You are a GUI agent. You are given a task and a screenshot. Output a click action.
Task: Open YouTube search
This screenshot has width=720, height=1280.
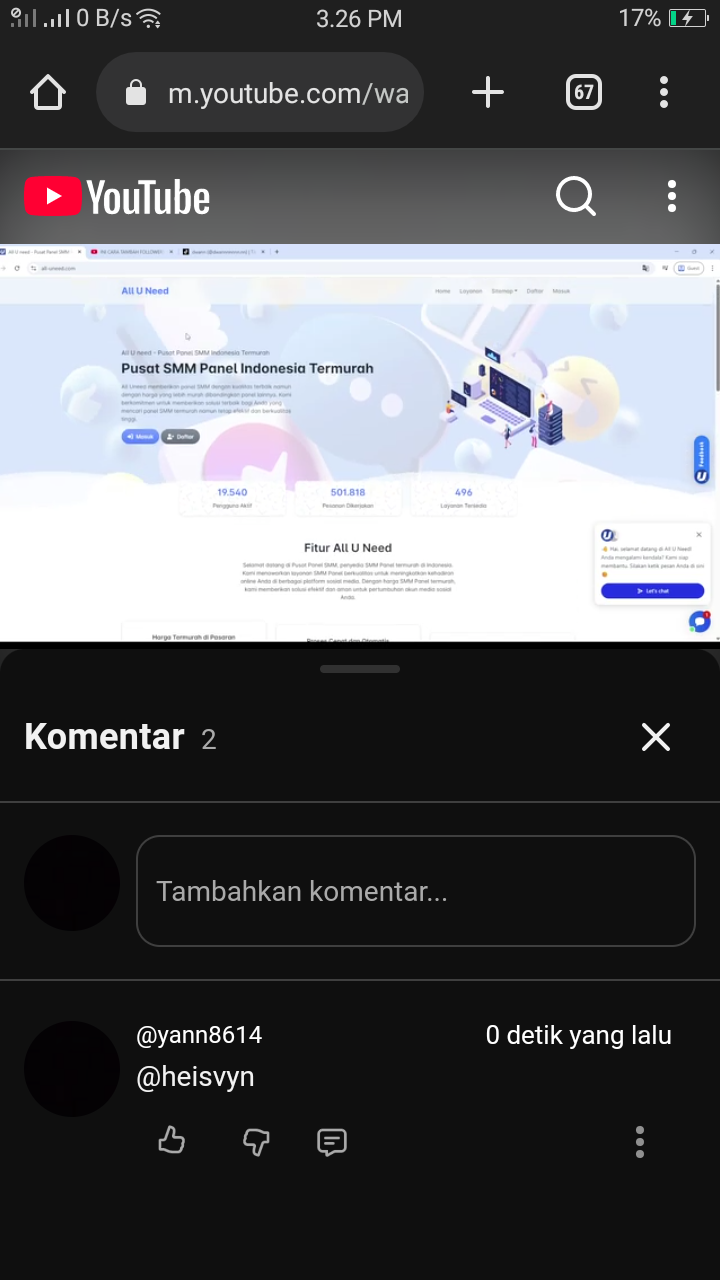point(576,197)
